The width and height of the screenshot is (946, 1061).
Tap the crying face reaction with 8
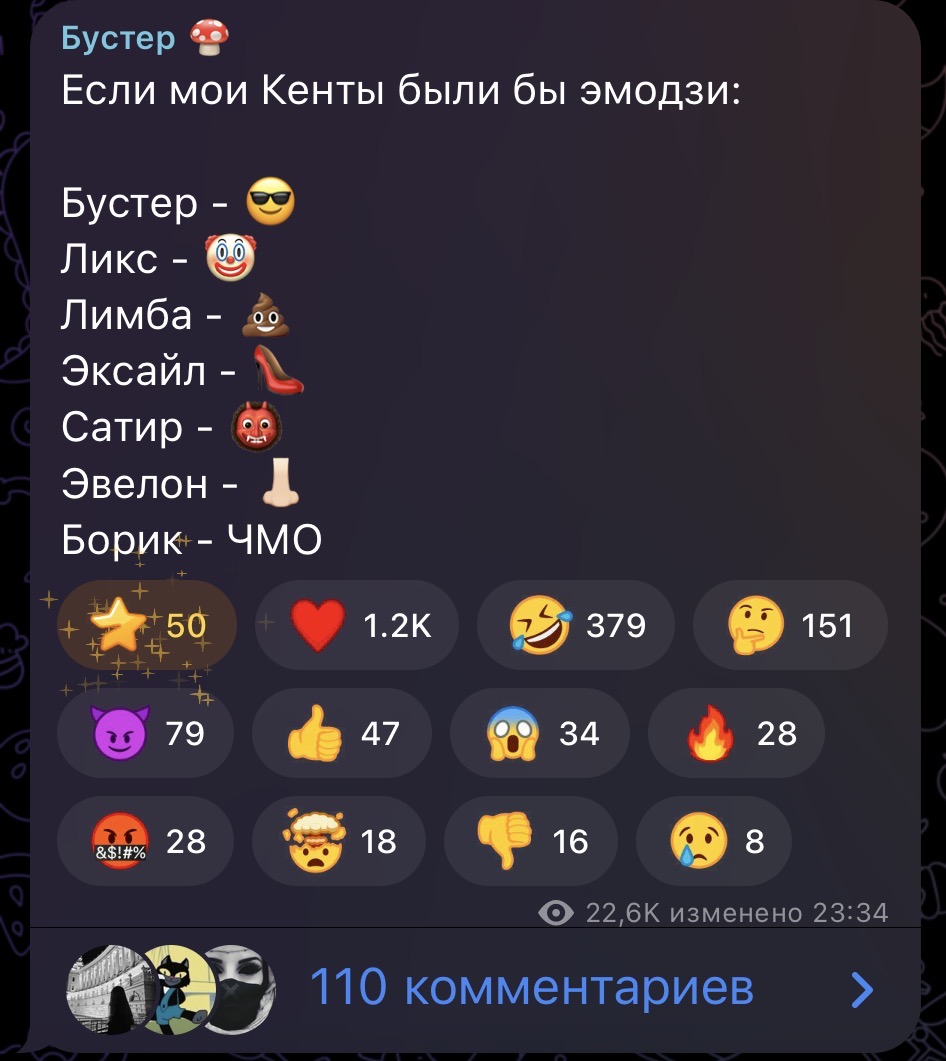(715, 841)
